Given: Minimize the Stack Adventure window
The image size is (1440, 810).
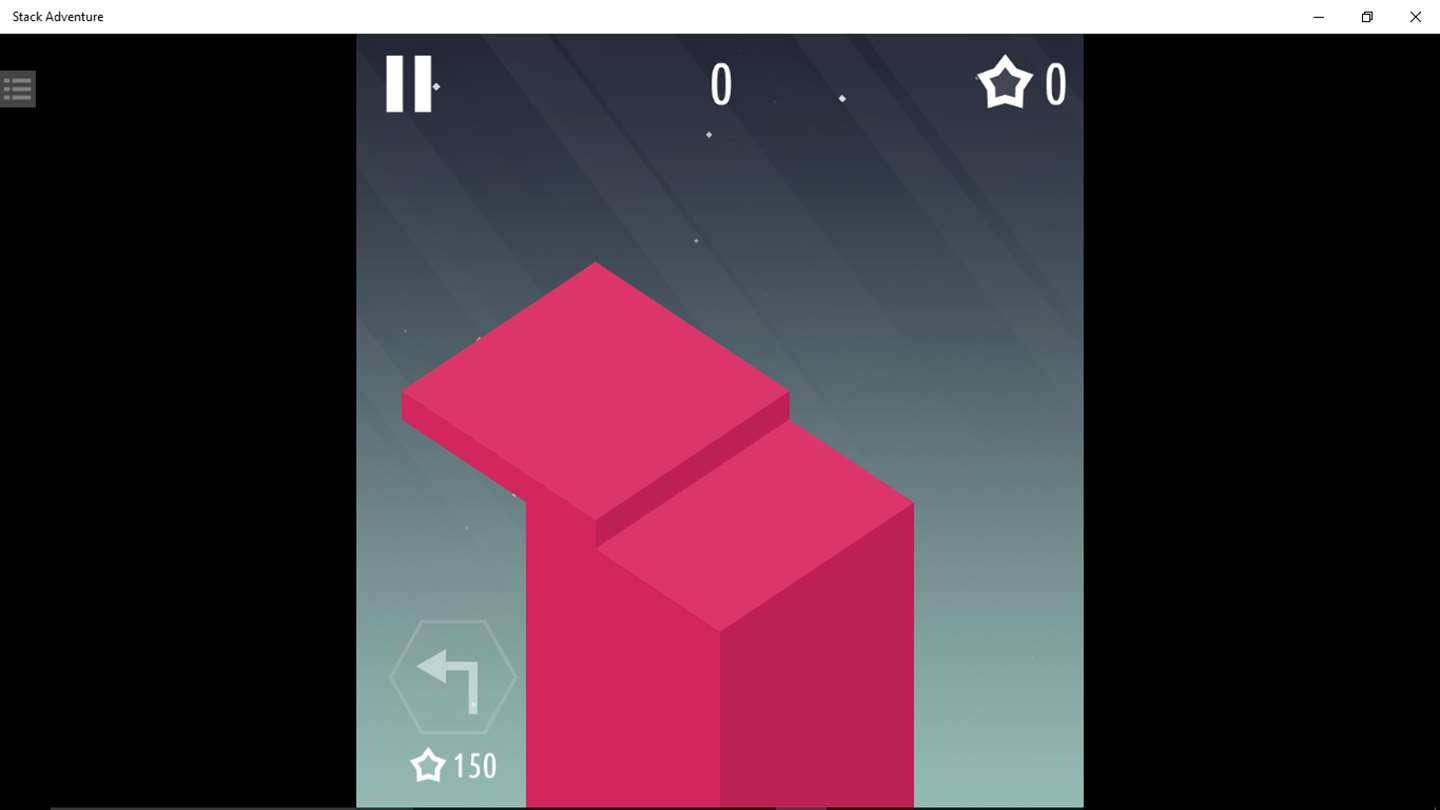Looking at the screenshot, I should coord(1318,17).
